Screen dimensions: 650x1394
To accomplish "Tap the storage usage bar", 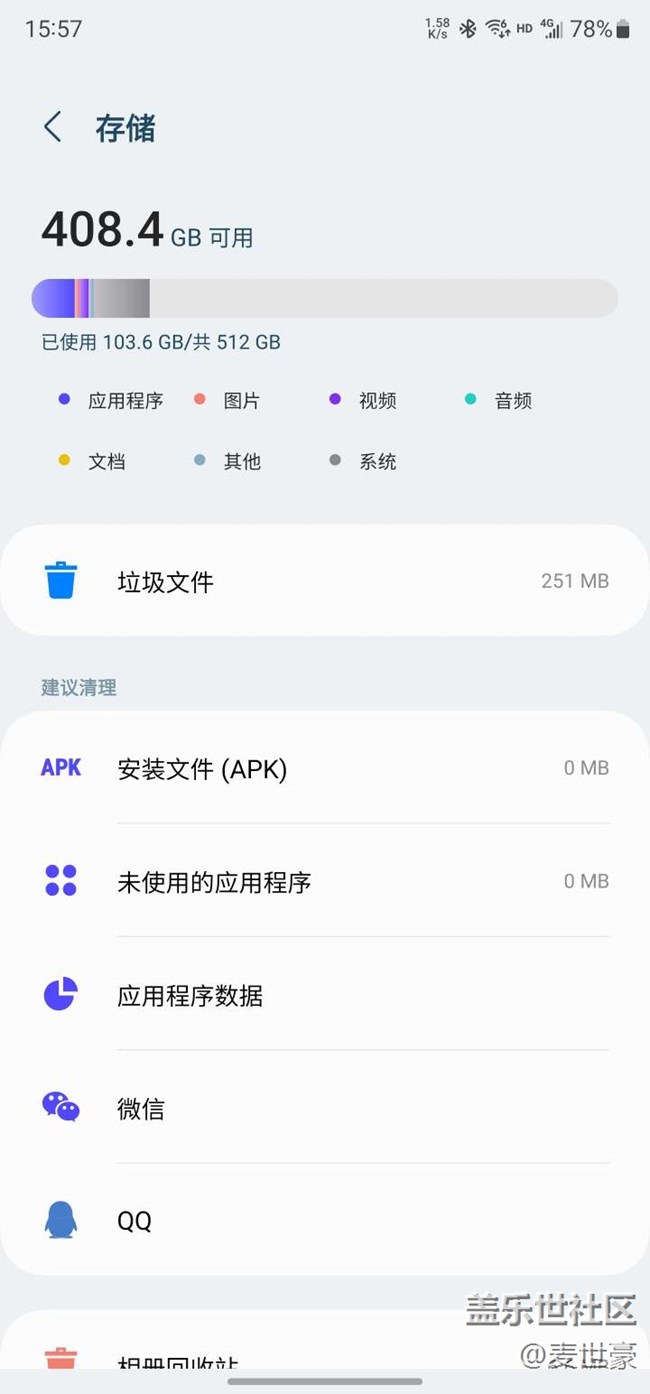I will coord(324,298).
